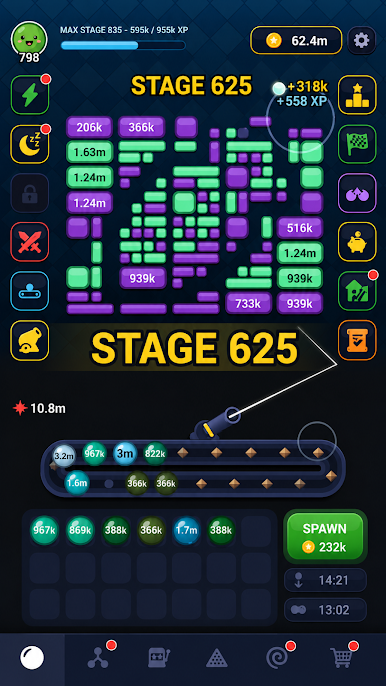Switch to the shopping cart tab

[343, 658]
